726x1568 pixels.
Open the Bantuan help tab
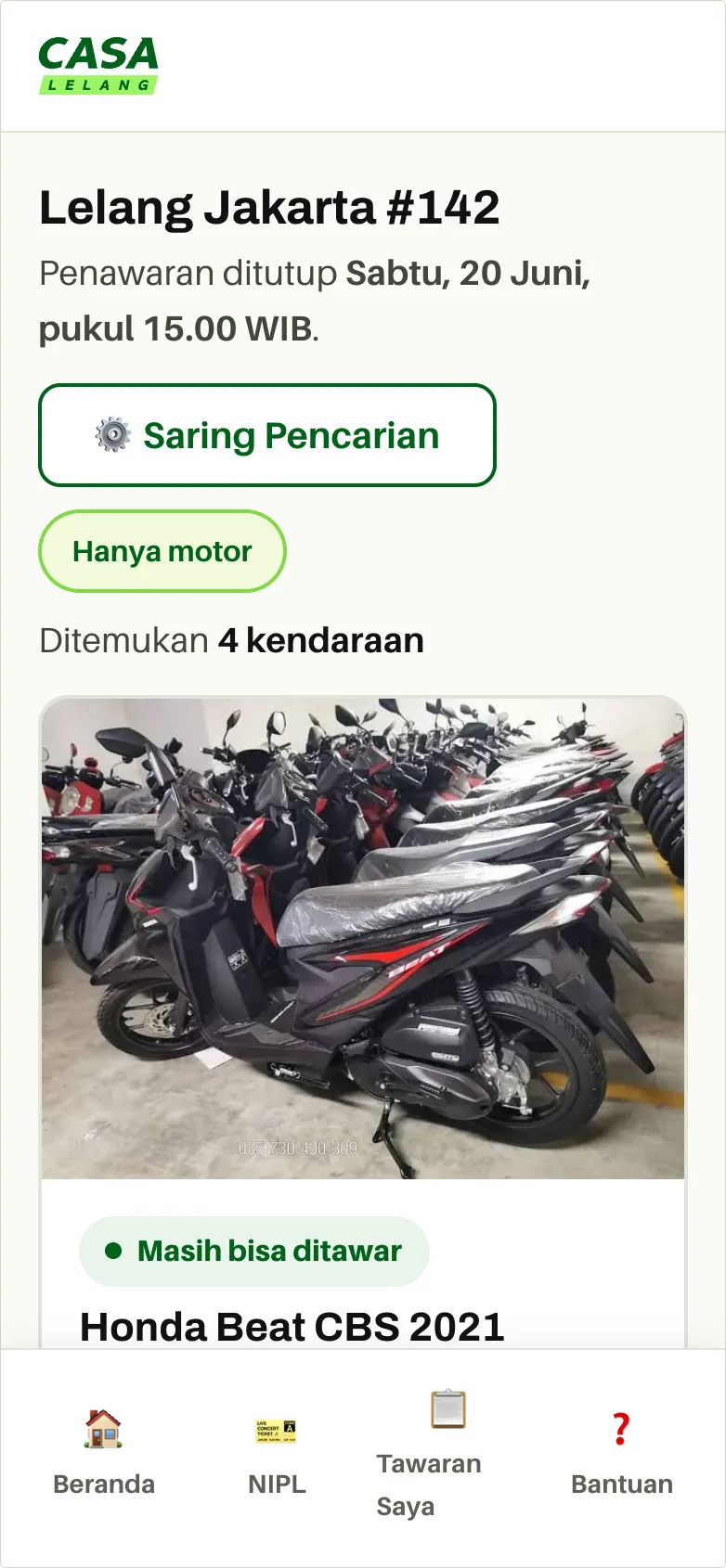(621, 1453)
